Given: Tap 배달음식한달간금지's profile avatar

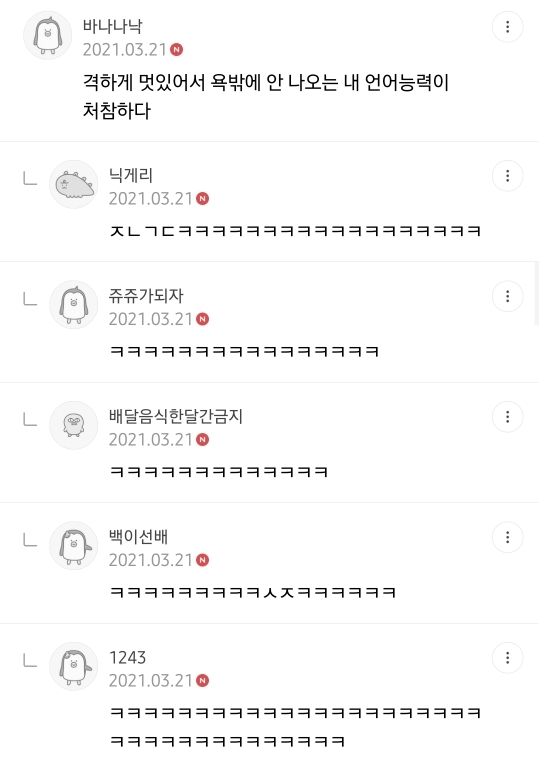Looking at the screenshot, I should pos(73,425).
